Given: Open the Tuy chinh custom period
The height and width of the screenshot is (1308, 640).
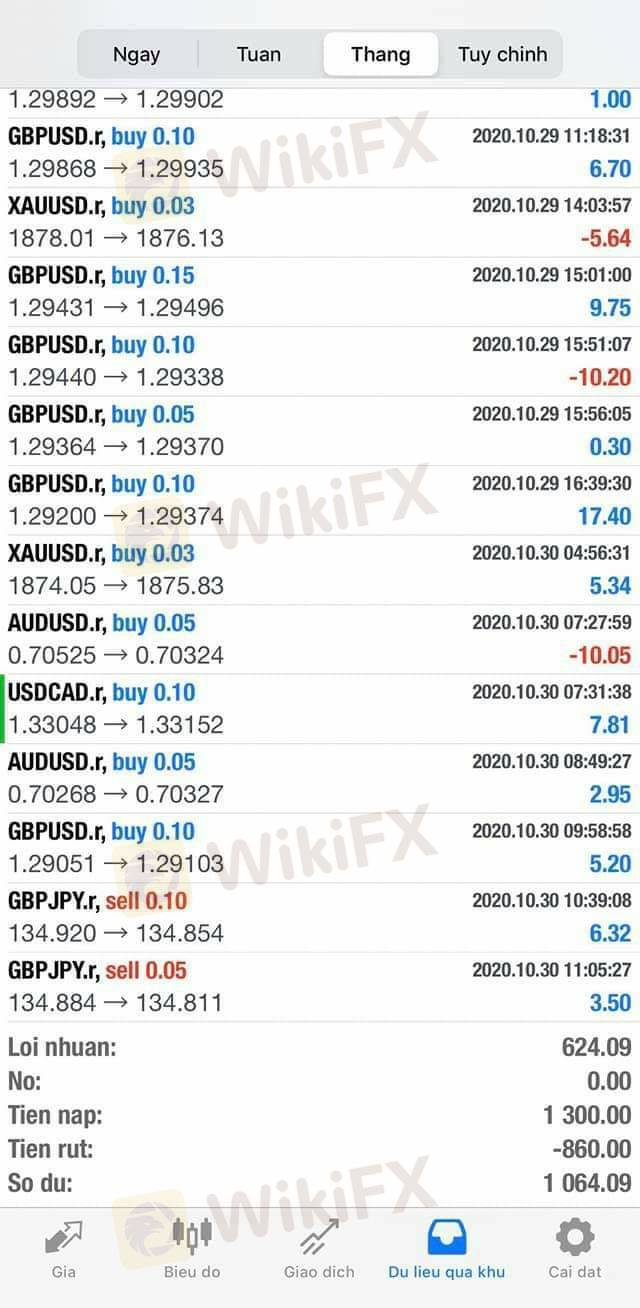Looking at the screenshot, I should pyautogui.click(x=502, y=54).
